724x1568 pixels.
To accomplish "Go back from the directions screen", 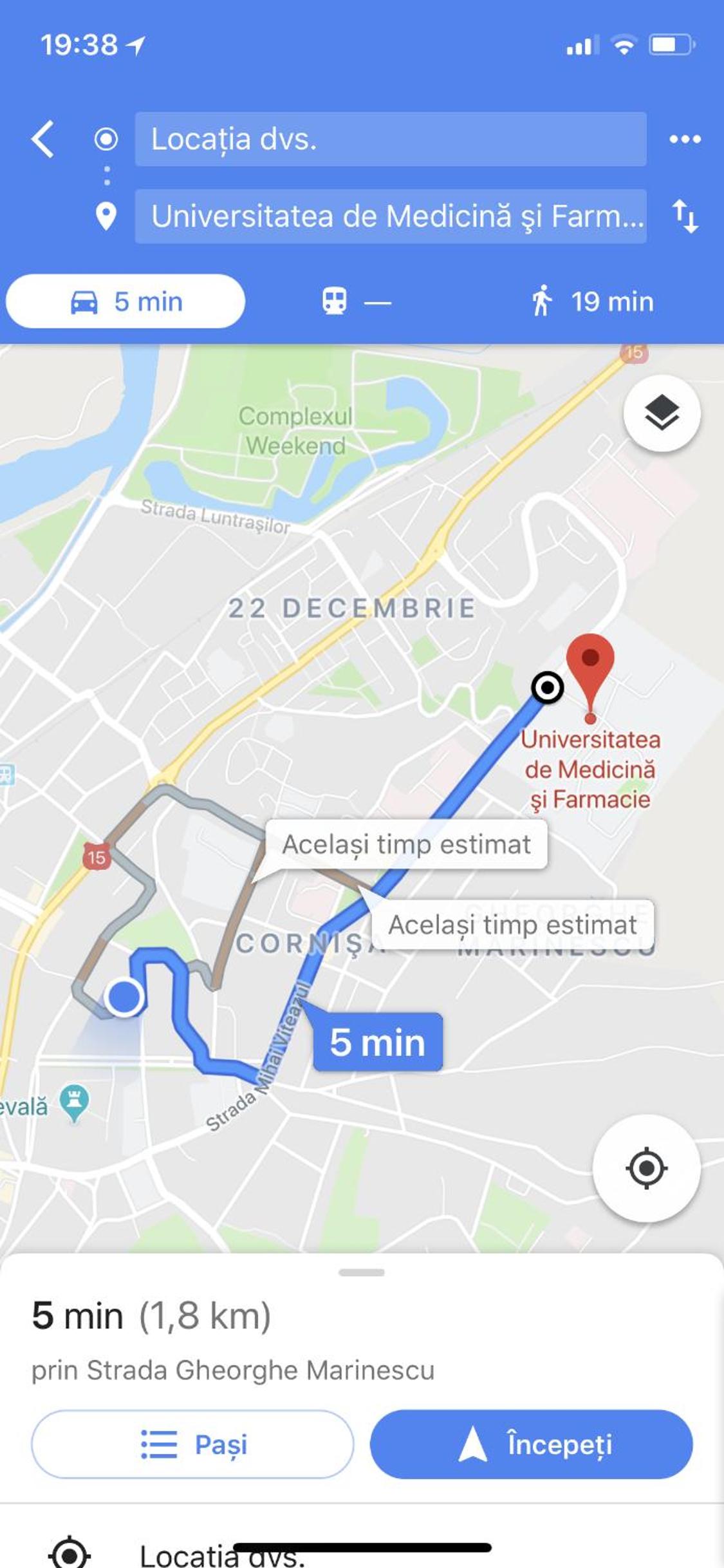I will pyautogui.click(x=42, y=139).
